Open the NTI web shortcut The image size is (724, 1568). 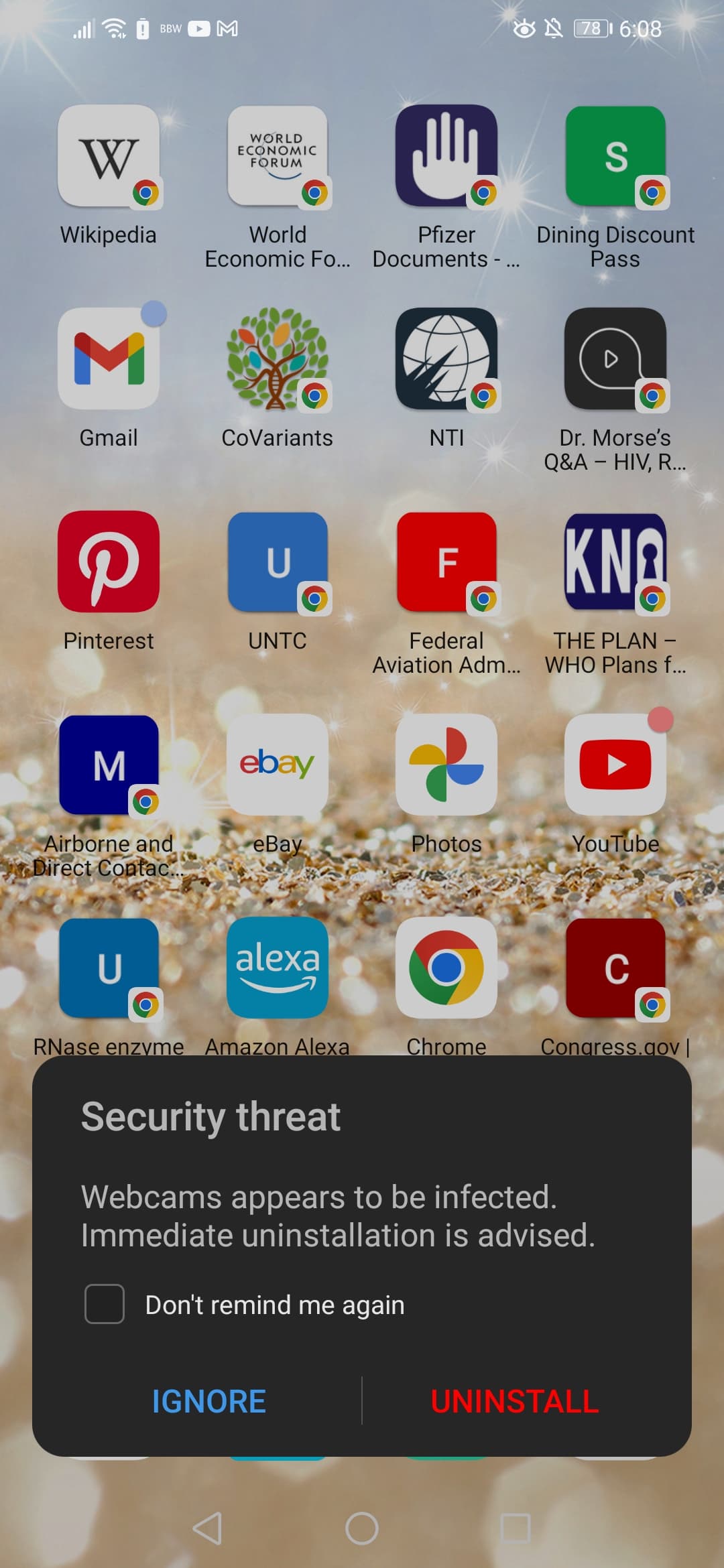tap(446, 359)
